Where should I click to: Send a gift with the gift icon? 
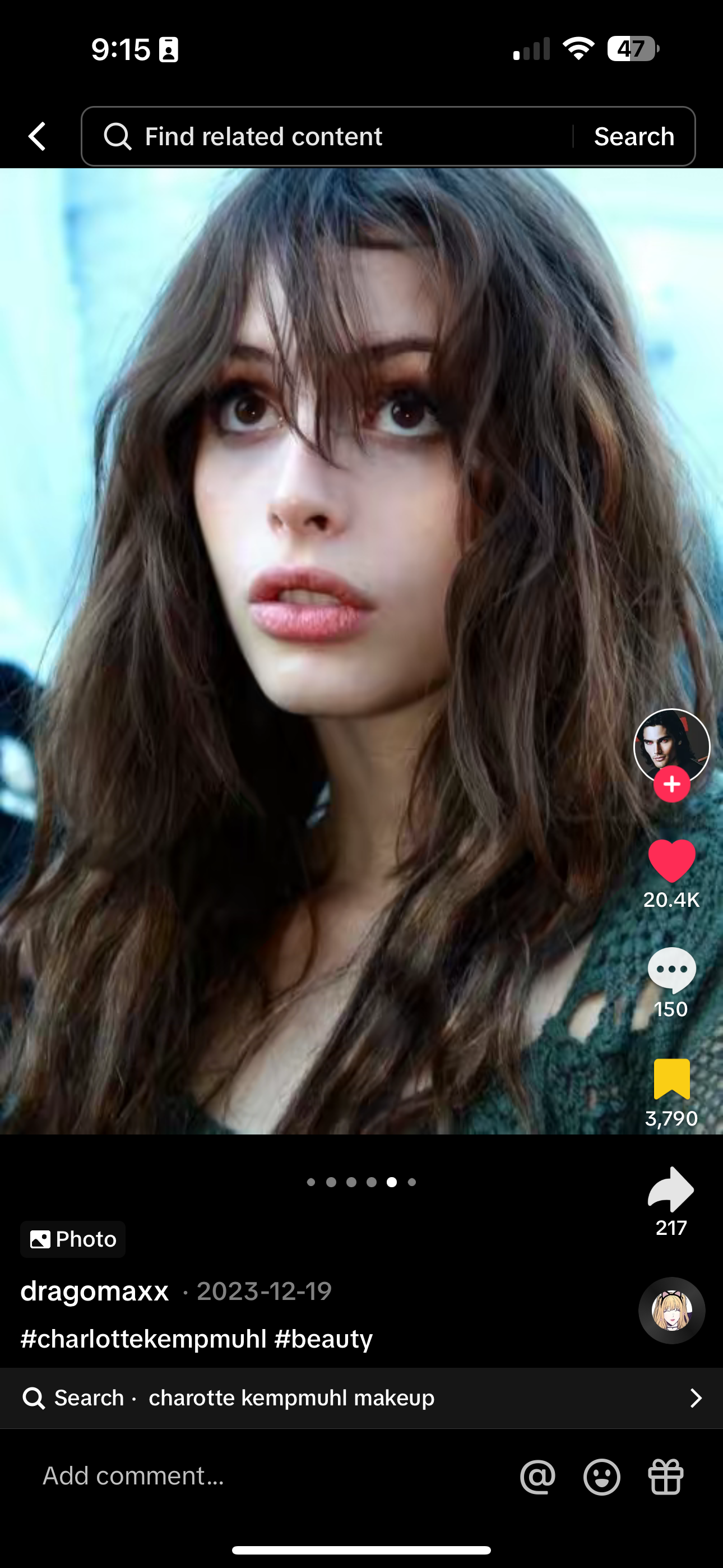(666, 1477)
